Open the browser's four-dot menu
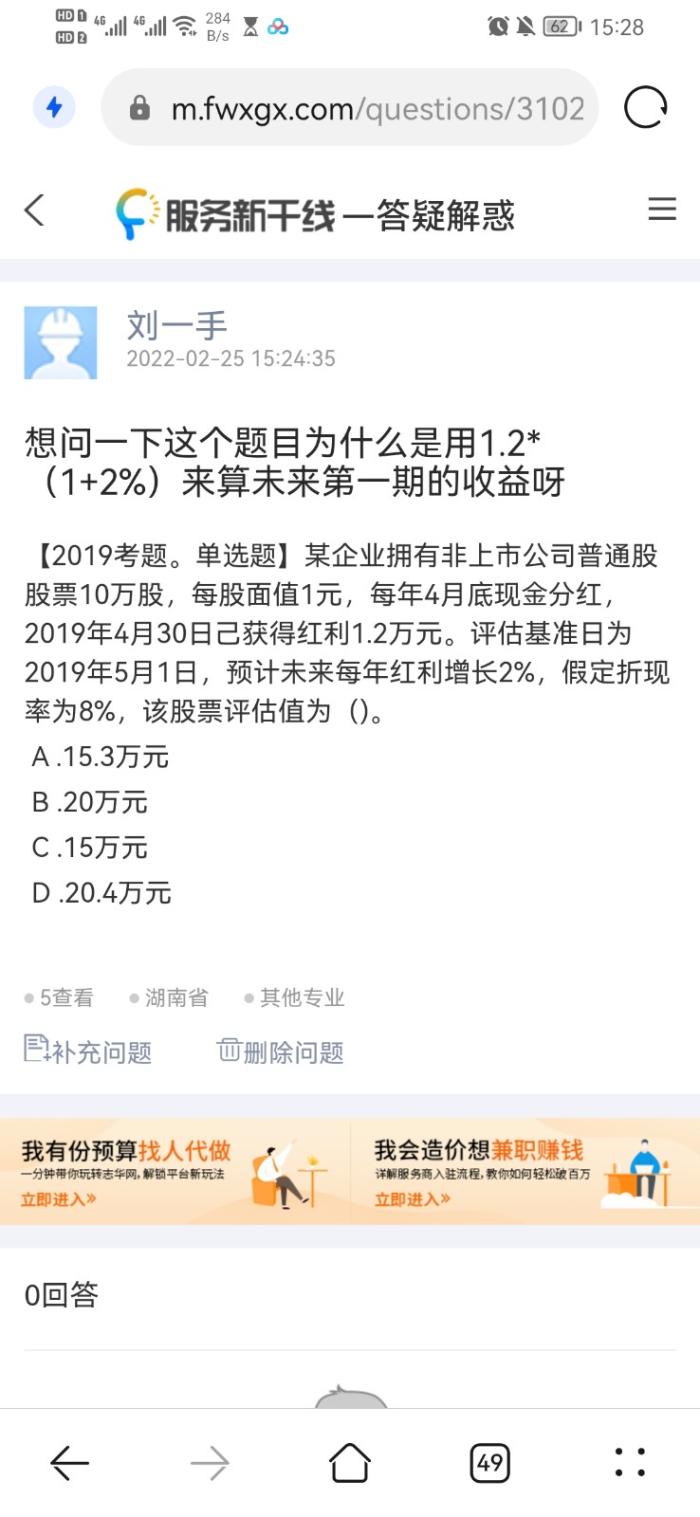Viewport: 700px width, 1517px height. coord(630,1463)
